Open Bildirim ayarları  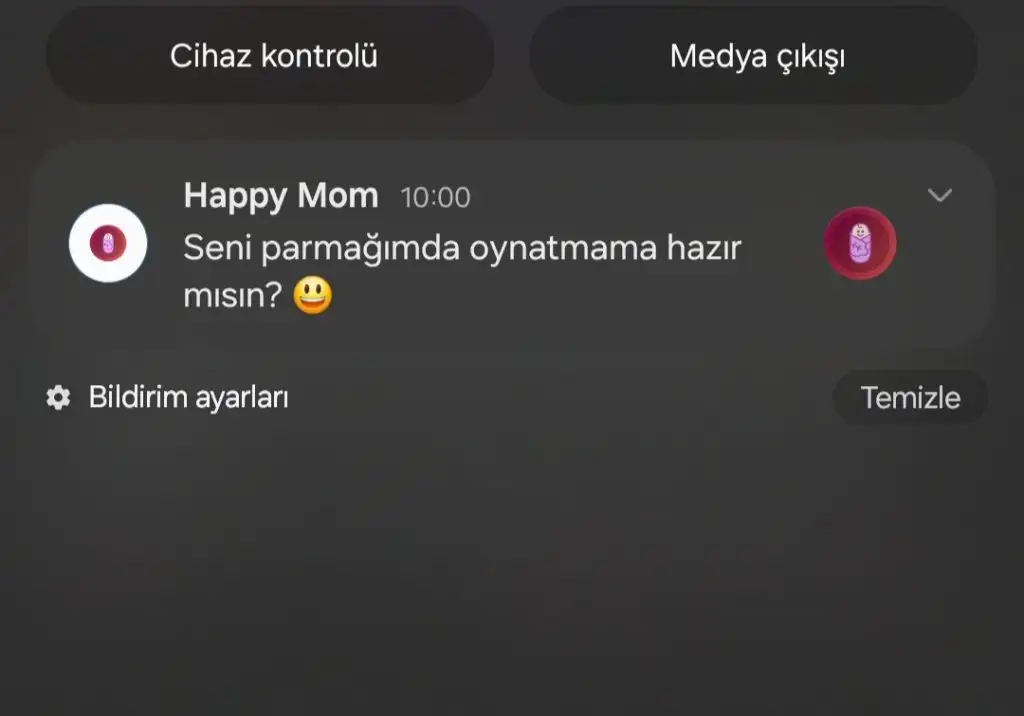[170, 398]
